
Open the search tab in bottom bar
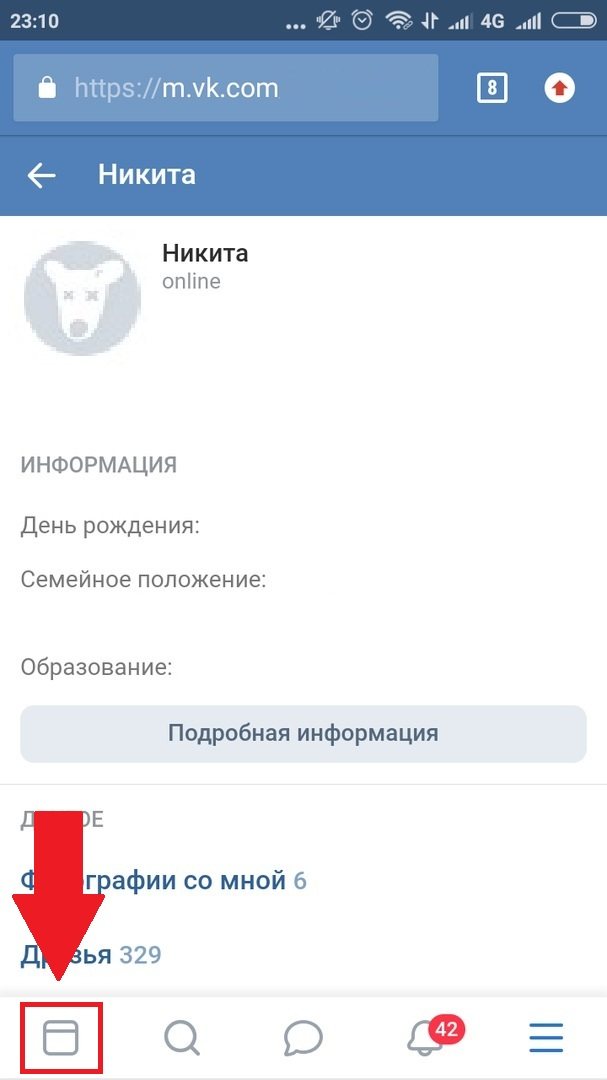[183, 1037]
